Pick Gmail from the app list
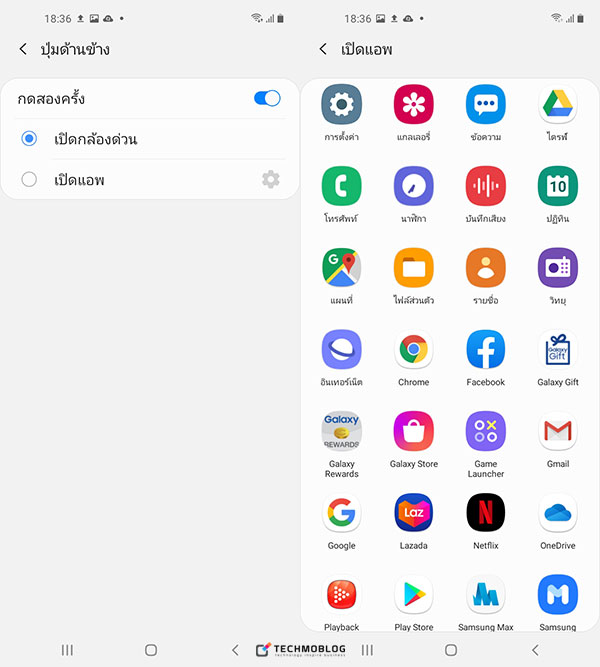 click(557, 432)
